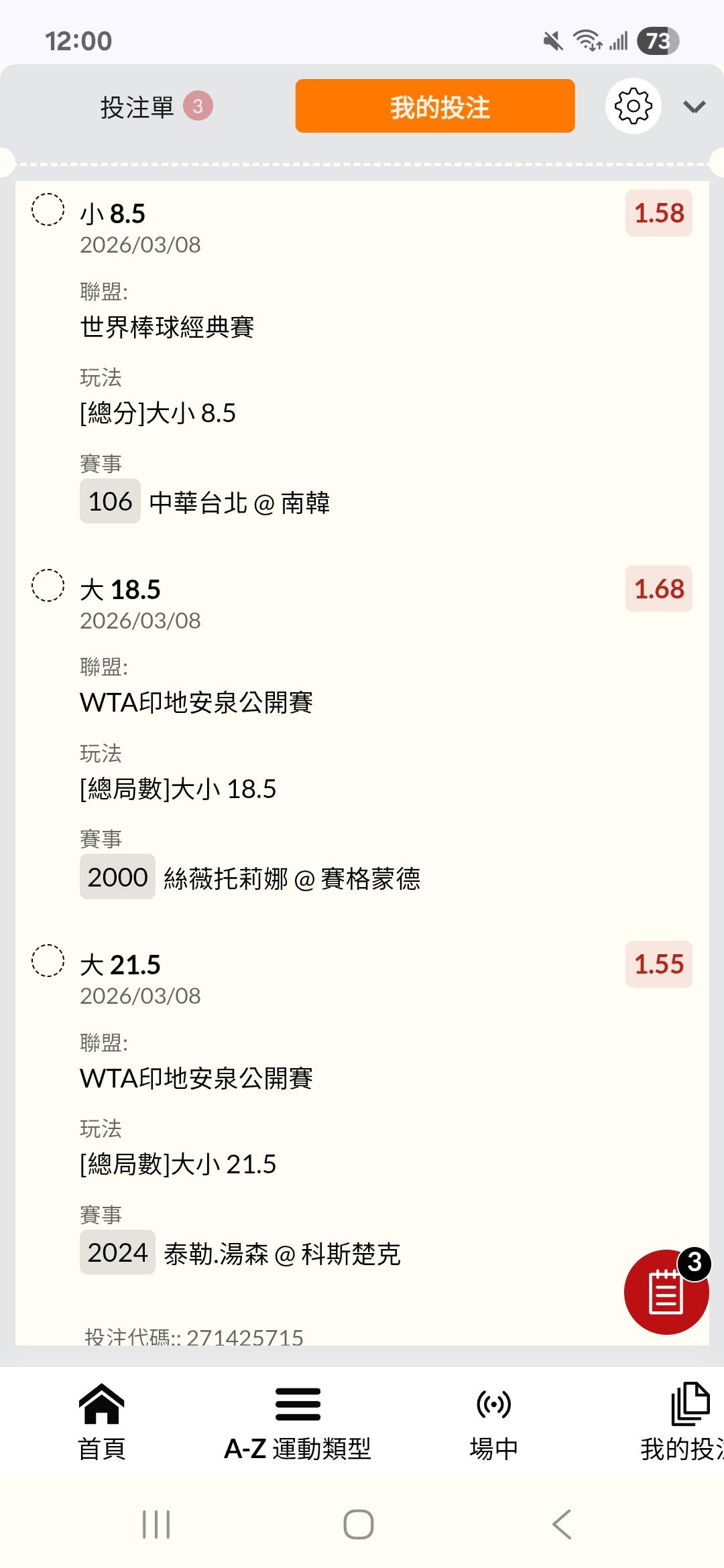This screenshot has height=1568, width=724.
Task: Tap the system home button
Action: (x=359, y=1524)
